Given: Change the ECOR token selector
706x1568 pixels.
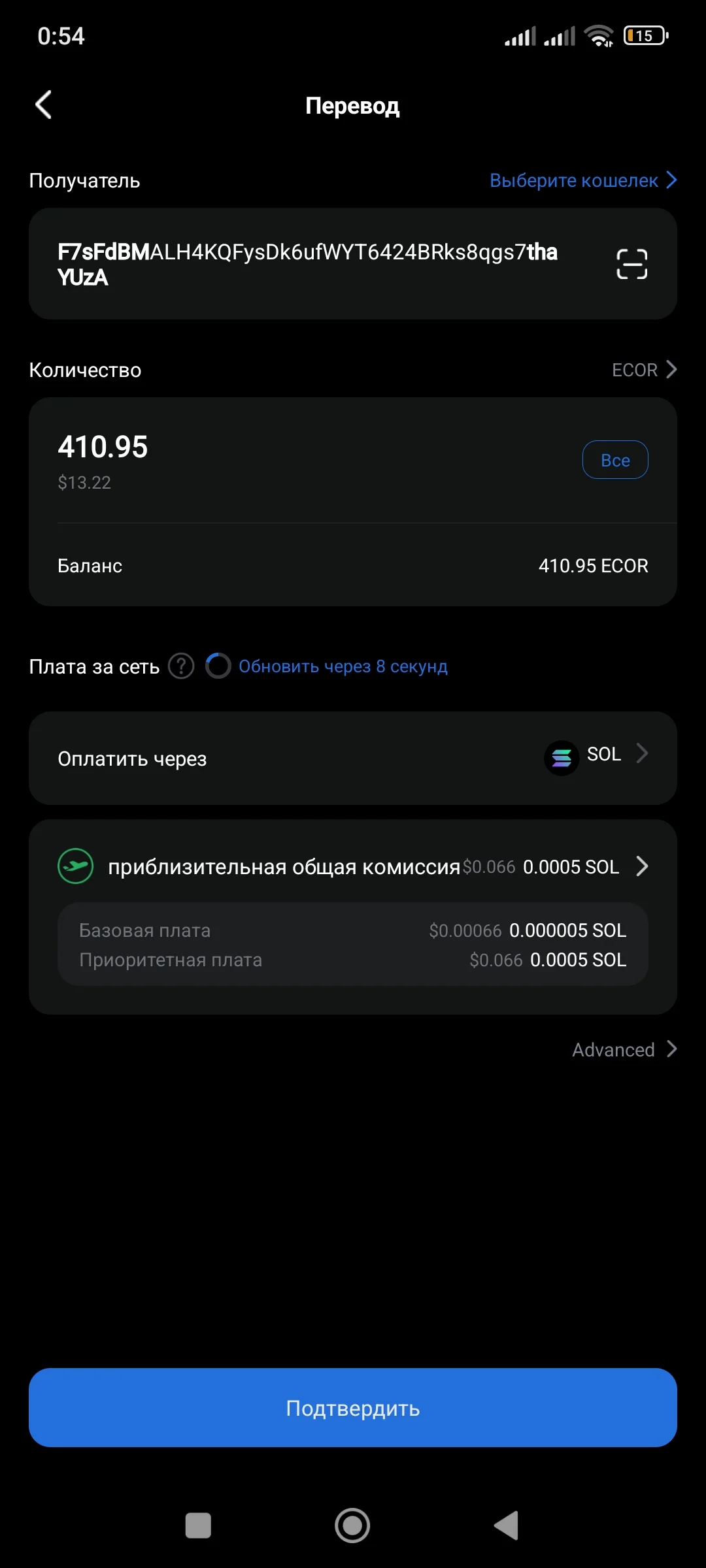Looking at the screenshot, I should (644, 370).
